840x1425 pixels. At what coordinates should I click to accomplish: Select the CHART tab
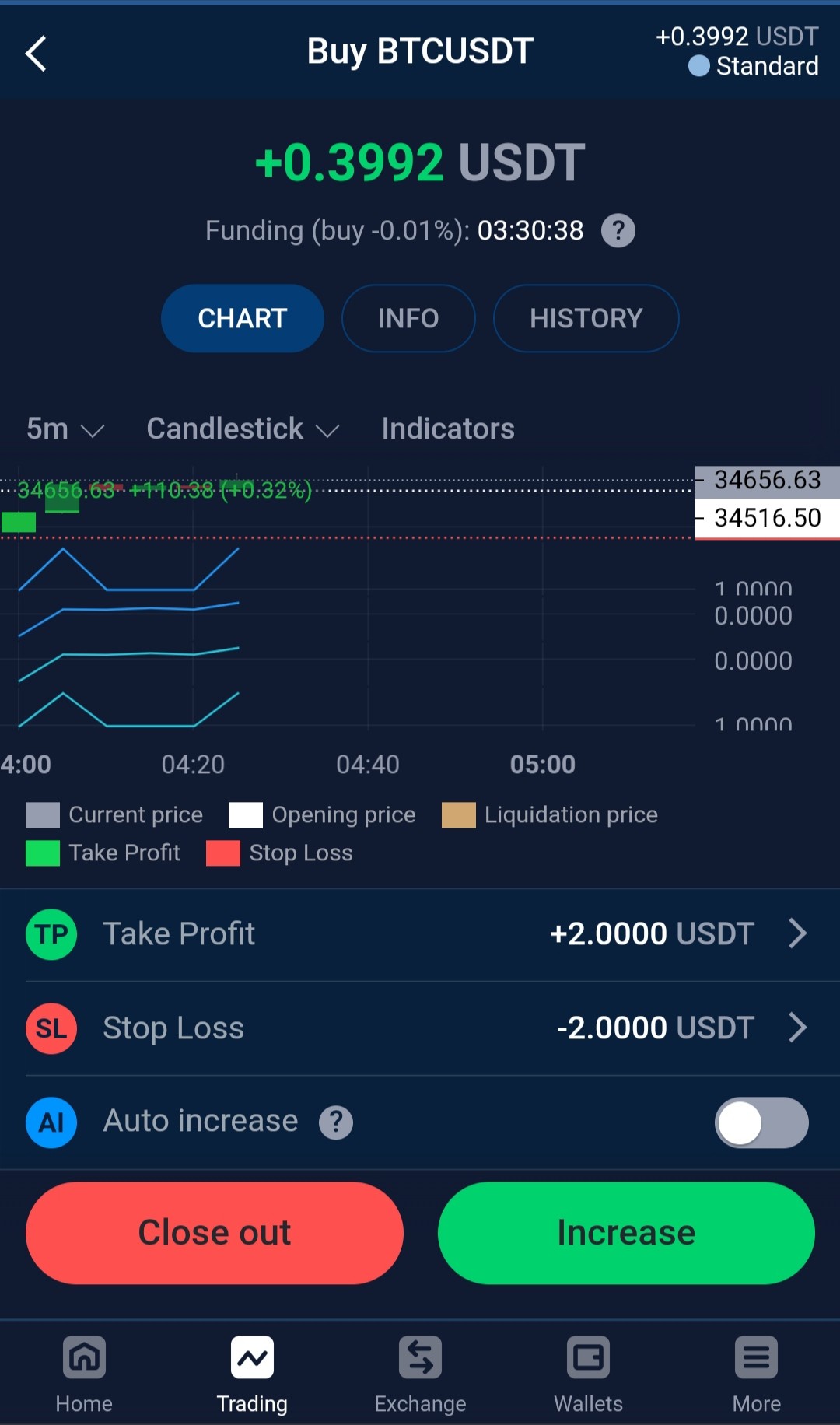point(243,318)
